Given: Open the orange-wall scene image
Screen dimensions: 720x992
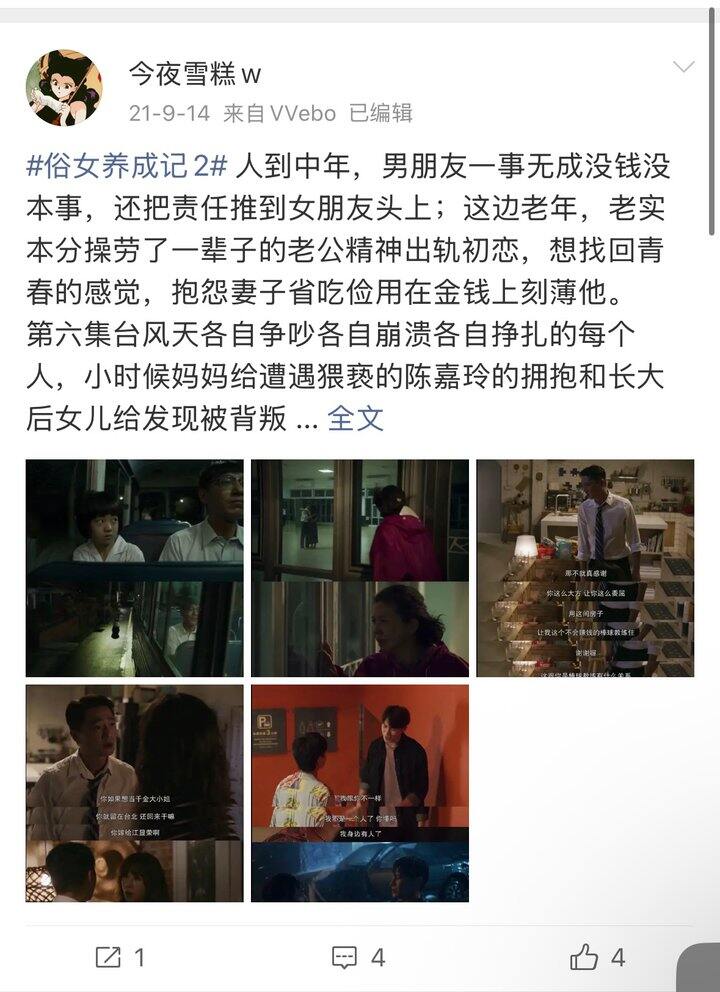Looking at the screenshot, I should tap(360, 793).
